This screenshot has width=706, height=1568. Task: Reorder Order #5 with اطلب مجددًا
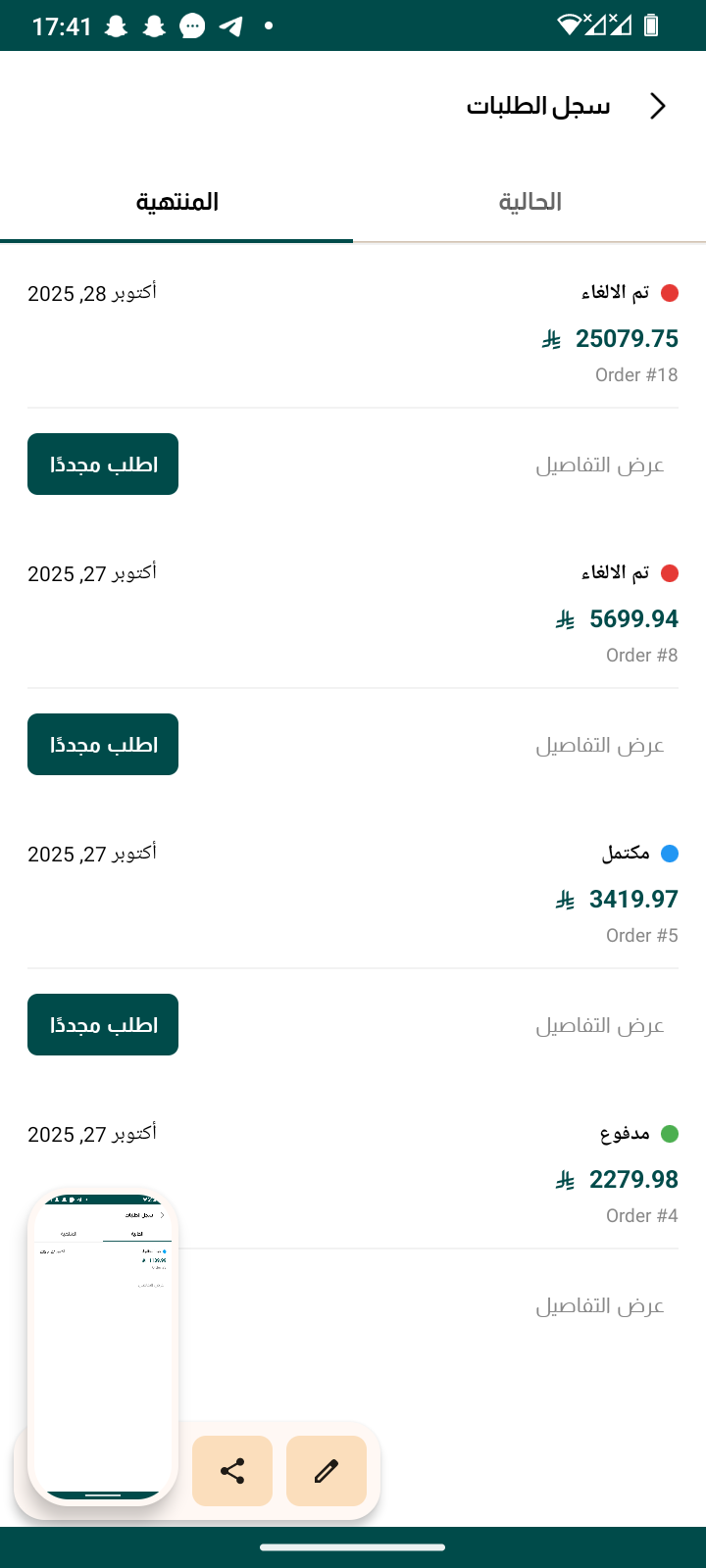(103, 1025)
